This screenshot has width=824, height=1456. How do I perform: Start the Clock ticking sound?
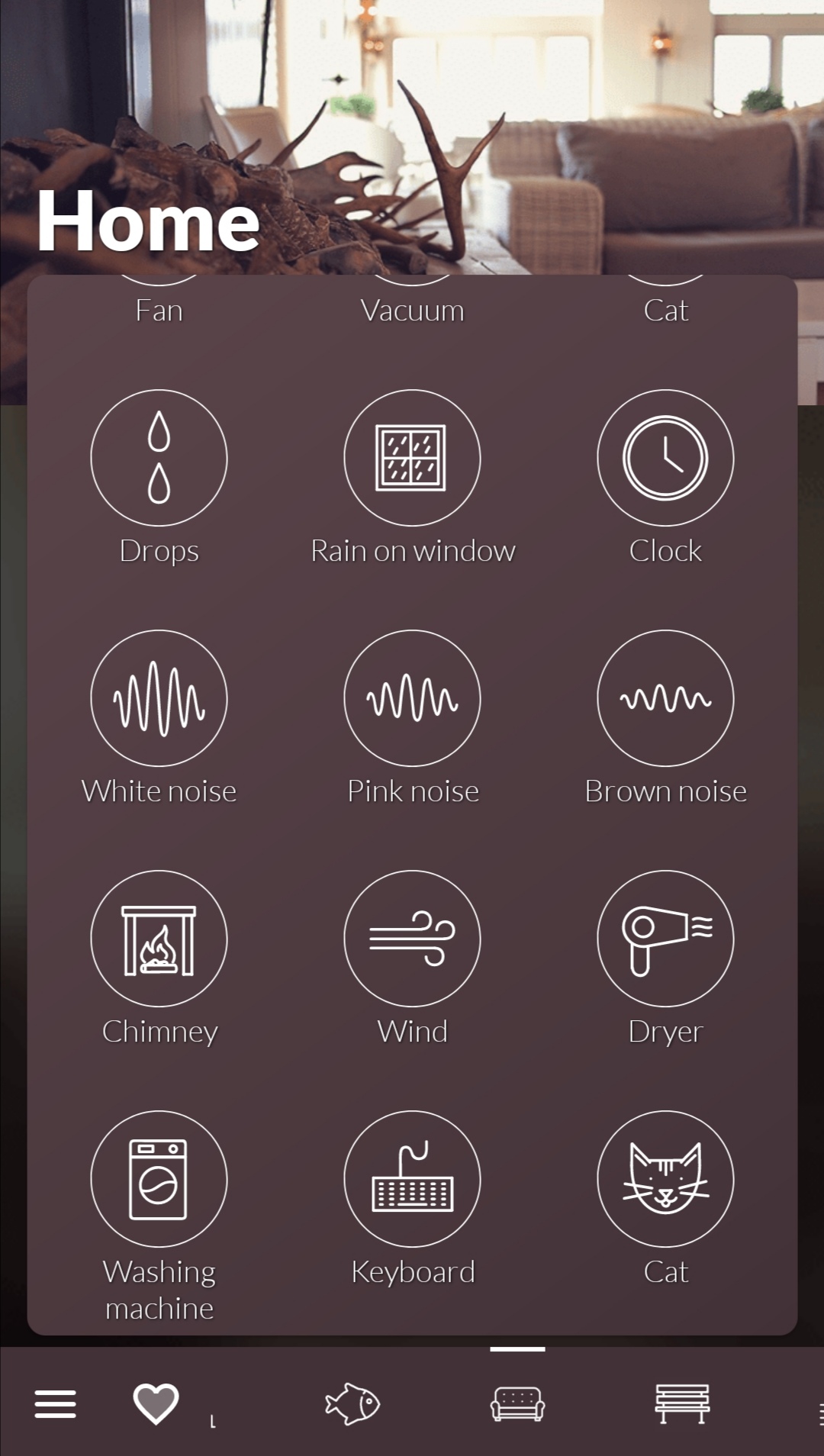pyautogui.click(x=665, y=458)
